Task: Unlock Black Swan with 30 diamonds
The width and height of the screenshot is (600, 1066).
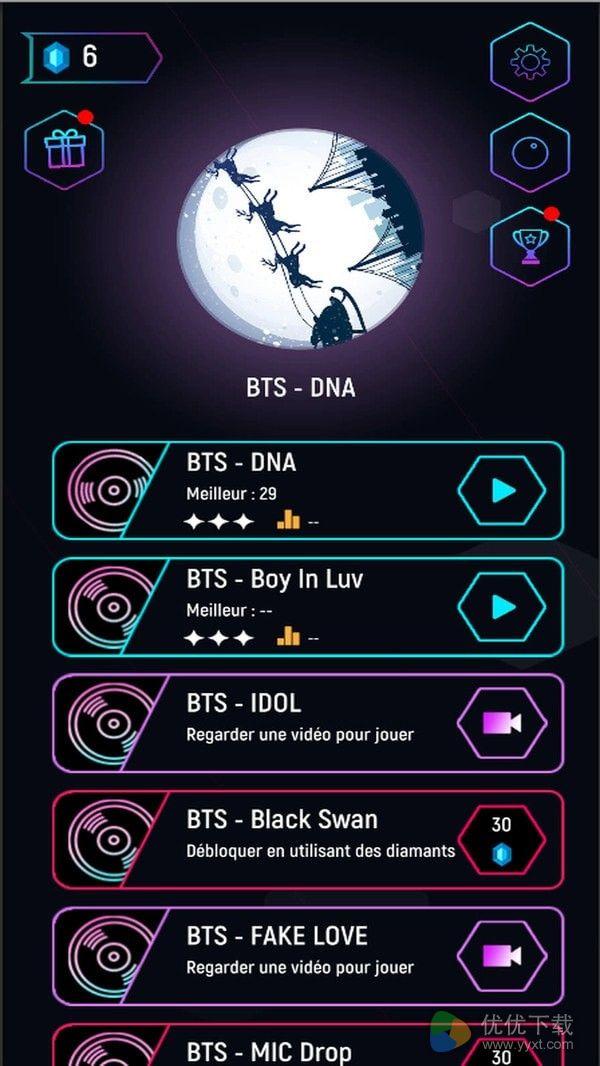Action: [502, 839]
